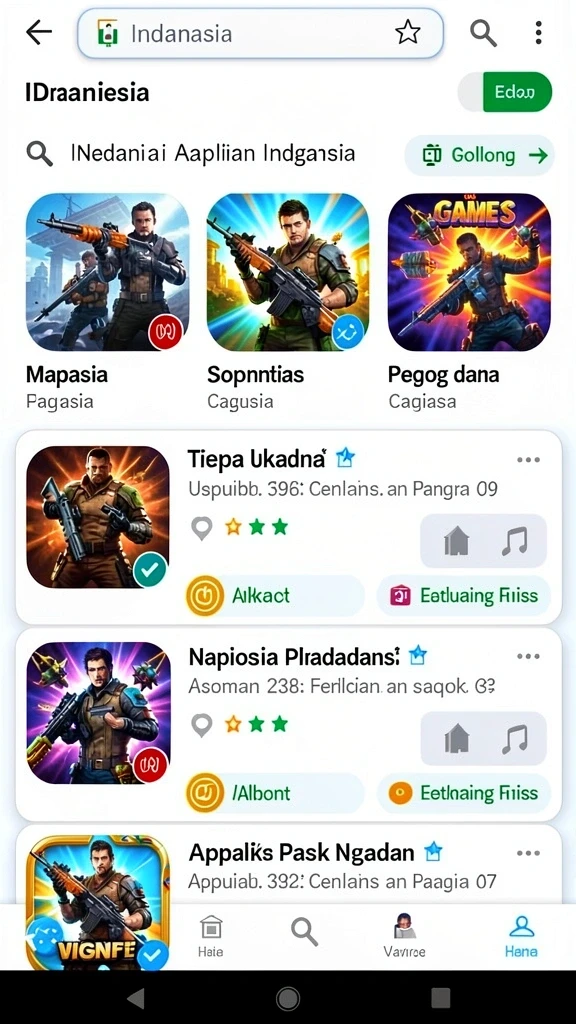Open more options for Napiosia Plradadans
Viewport: 576px width, 1024px height.
(528, 656)
